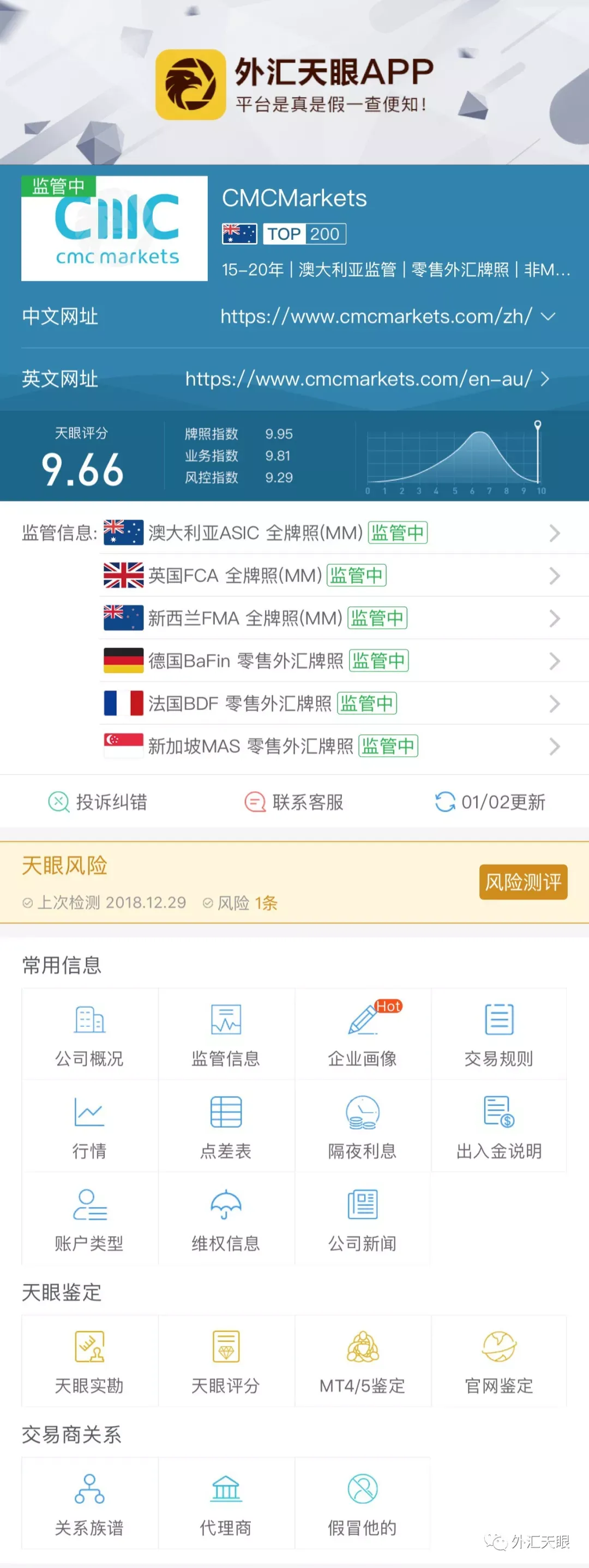
Task: Open 德国BaFin license row
Action: (x=344, y=661)
